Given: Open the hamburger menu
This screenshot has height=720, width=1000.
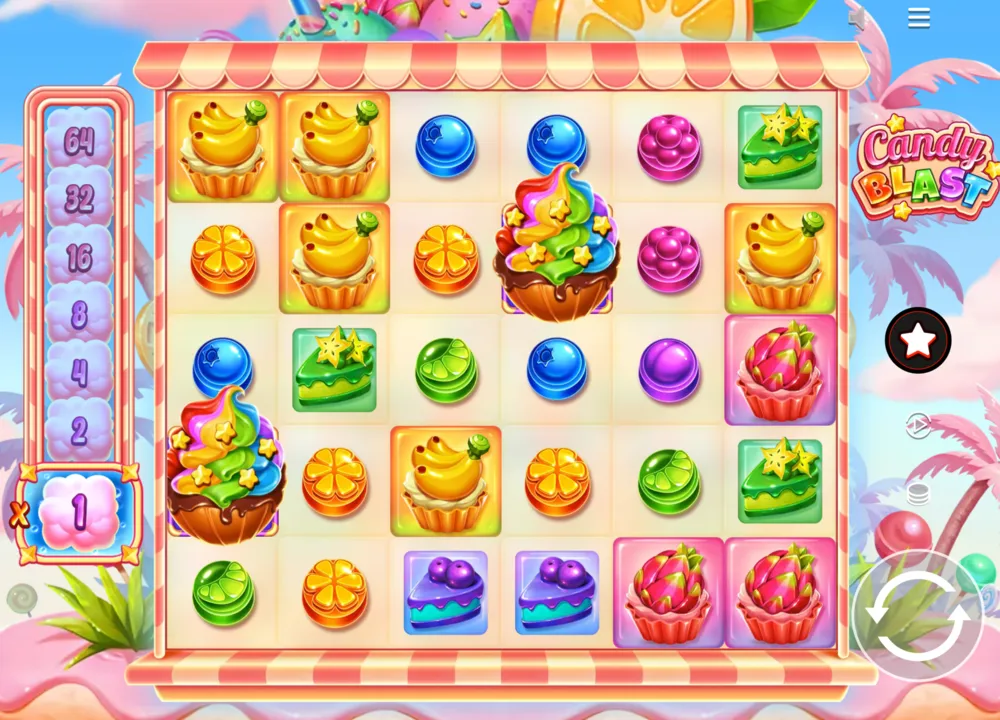Looking at the screenshot, I should (918, 19).
